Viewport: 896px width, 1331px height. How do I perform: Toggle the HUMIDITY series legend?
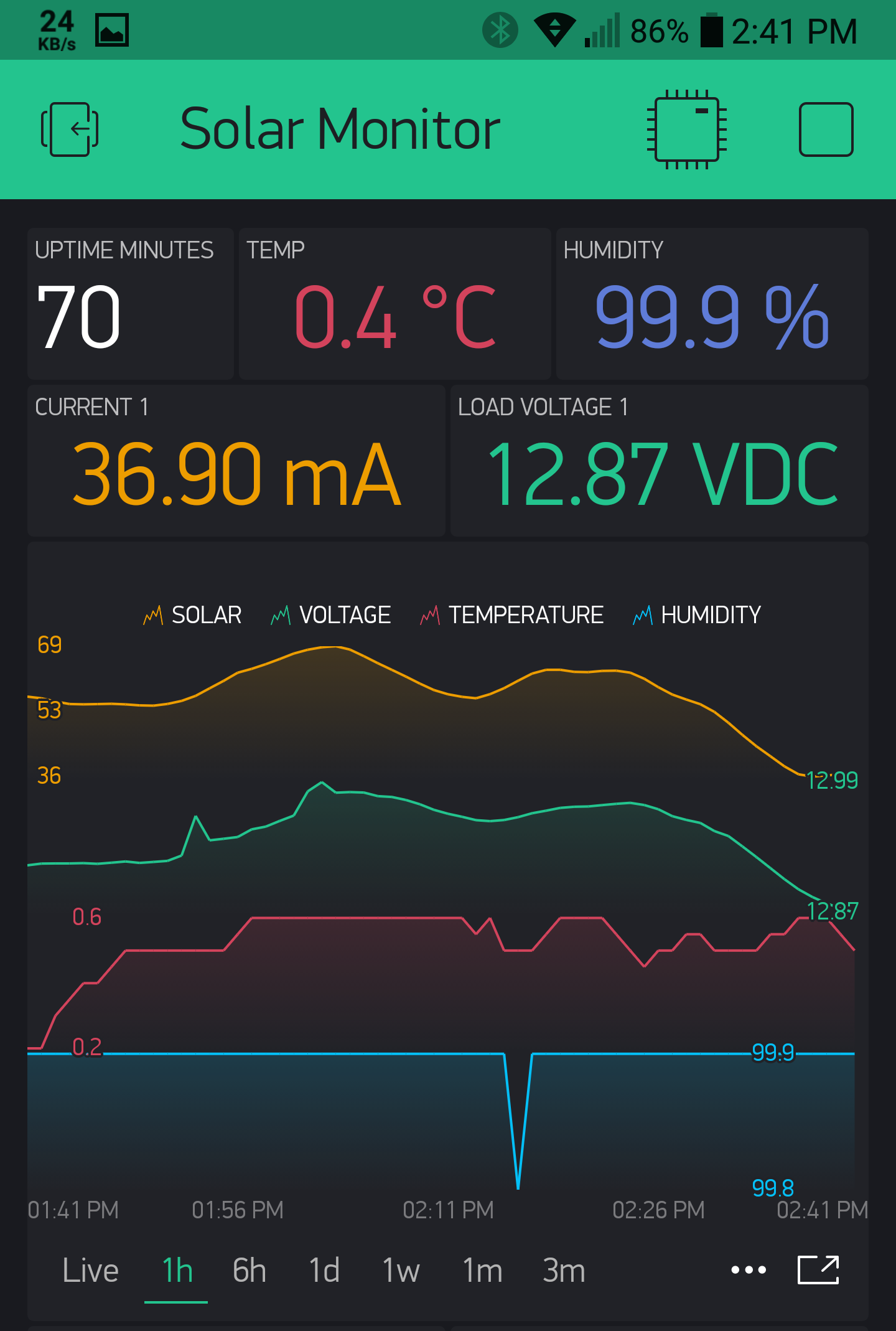[697, 615]
